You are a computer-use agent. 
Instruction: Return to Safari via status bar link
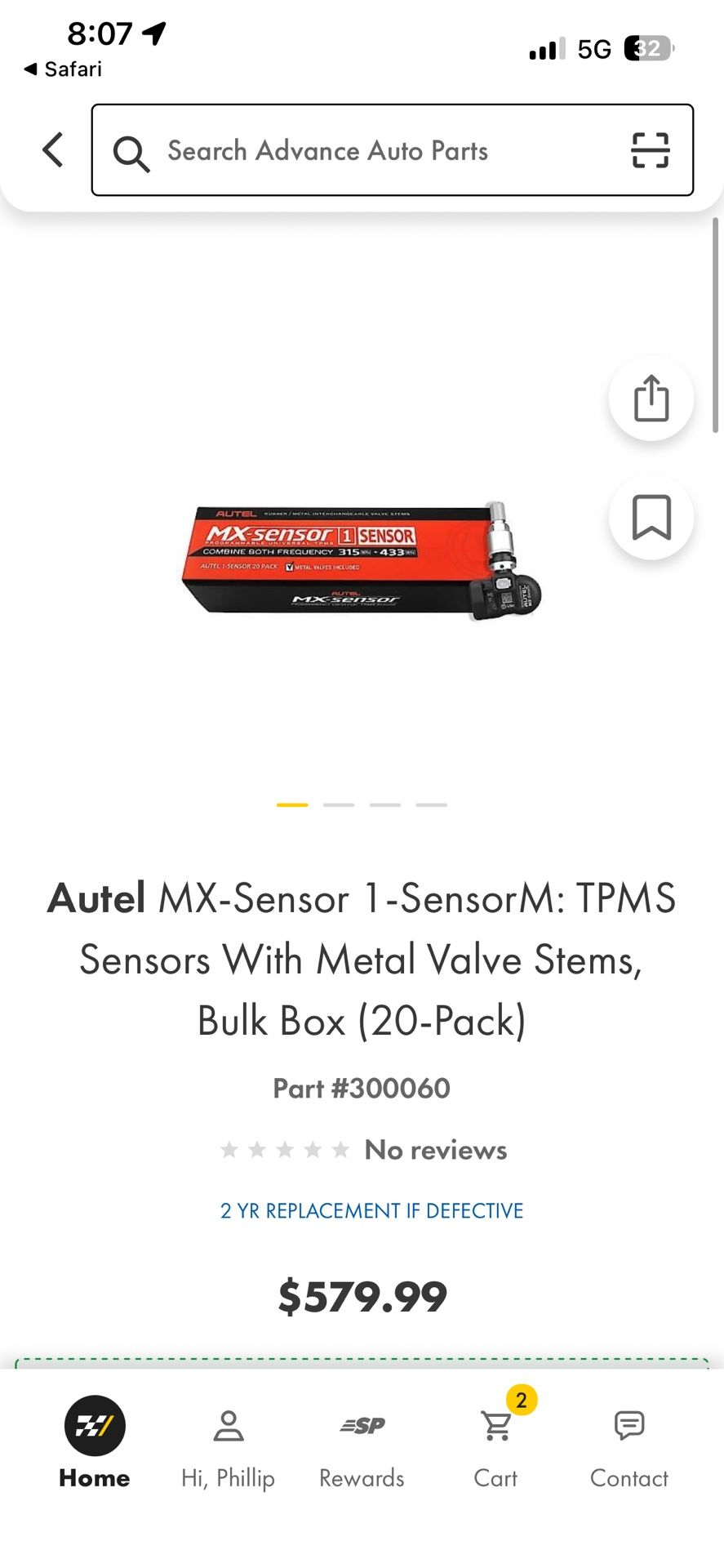click(61, 69)
